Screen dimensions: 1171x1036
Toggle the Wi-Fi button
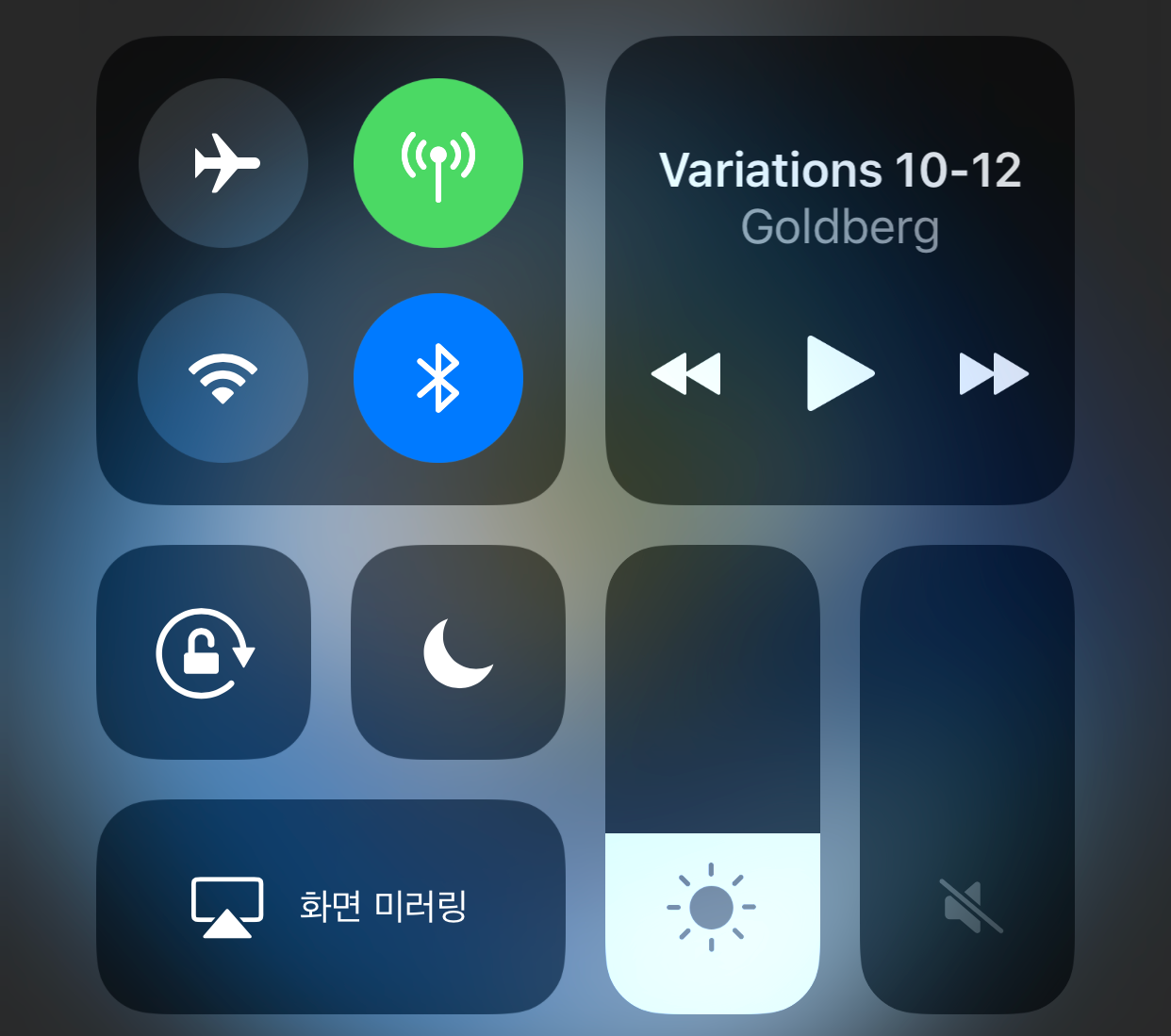[x=223, y=378]
